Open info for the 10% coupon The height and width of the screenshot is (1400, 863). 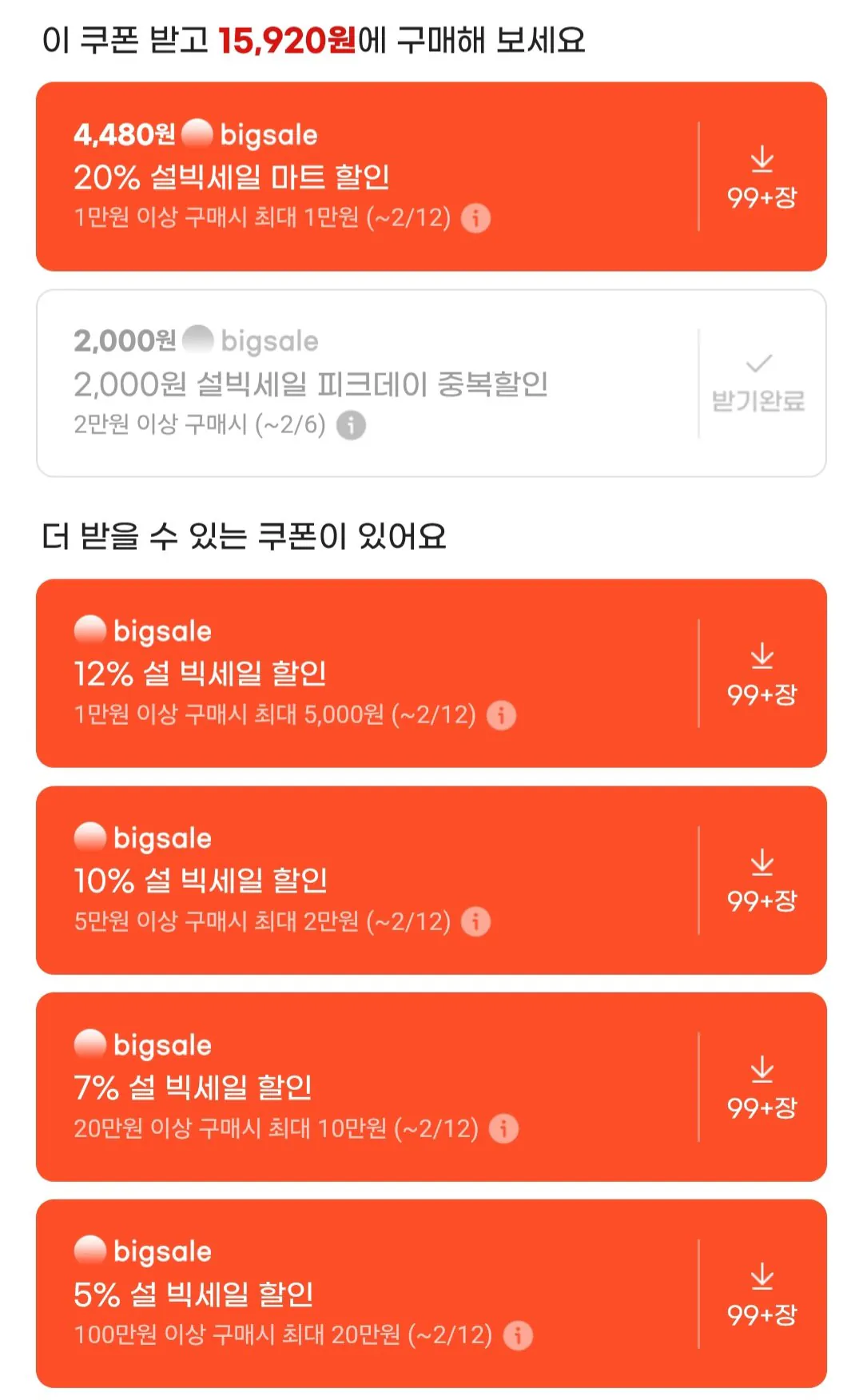[x=476, y=922]
